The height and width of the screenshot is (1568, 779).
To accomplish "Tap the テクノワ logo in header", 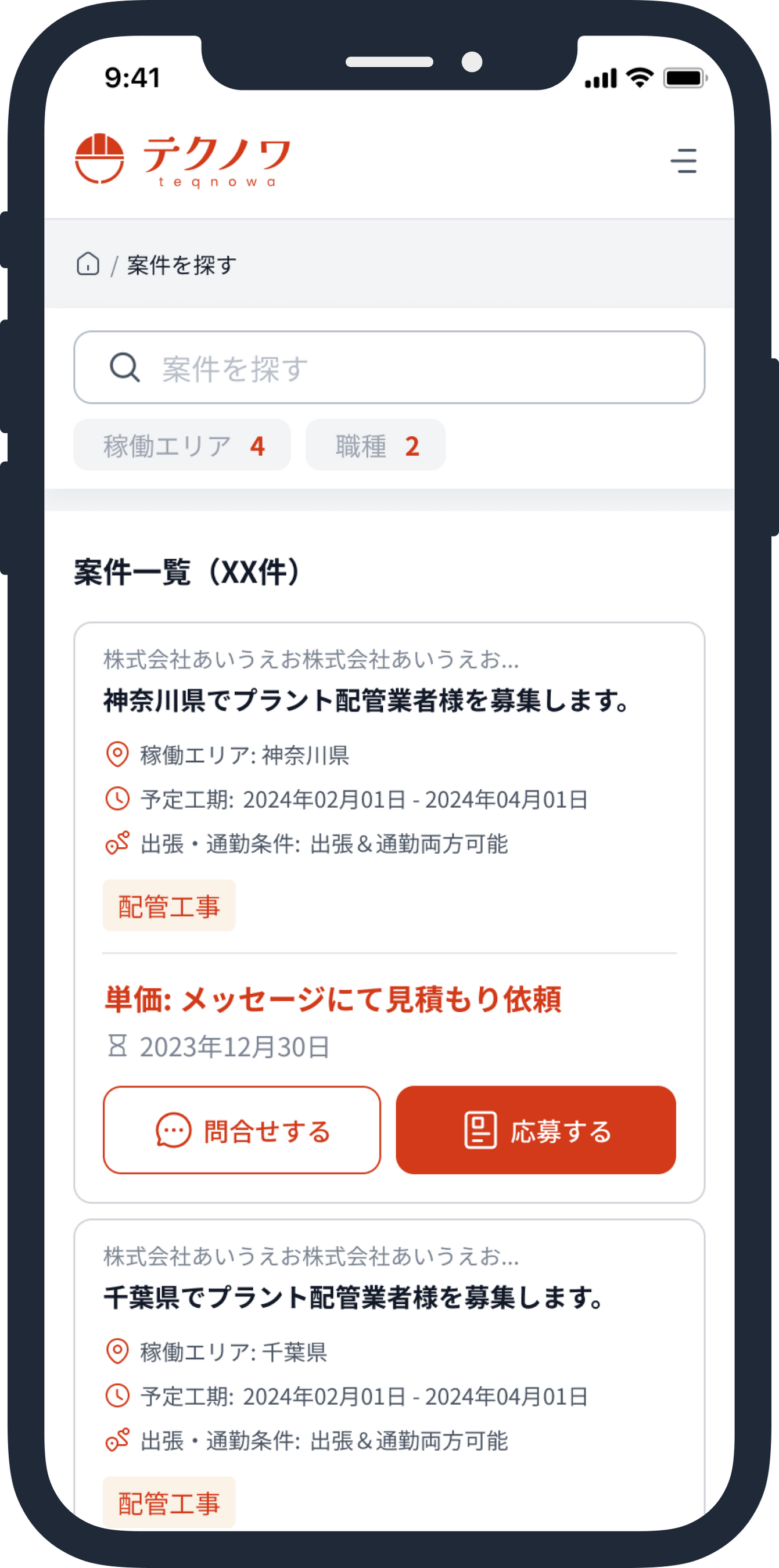I will 182,161.
